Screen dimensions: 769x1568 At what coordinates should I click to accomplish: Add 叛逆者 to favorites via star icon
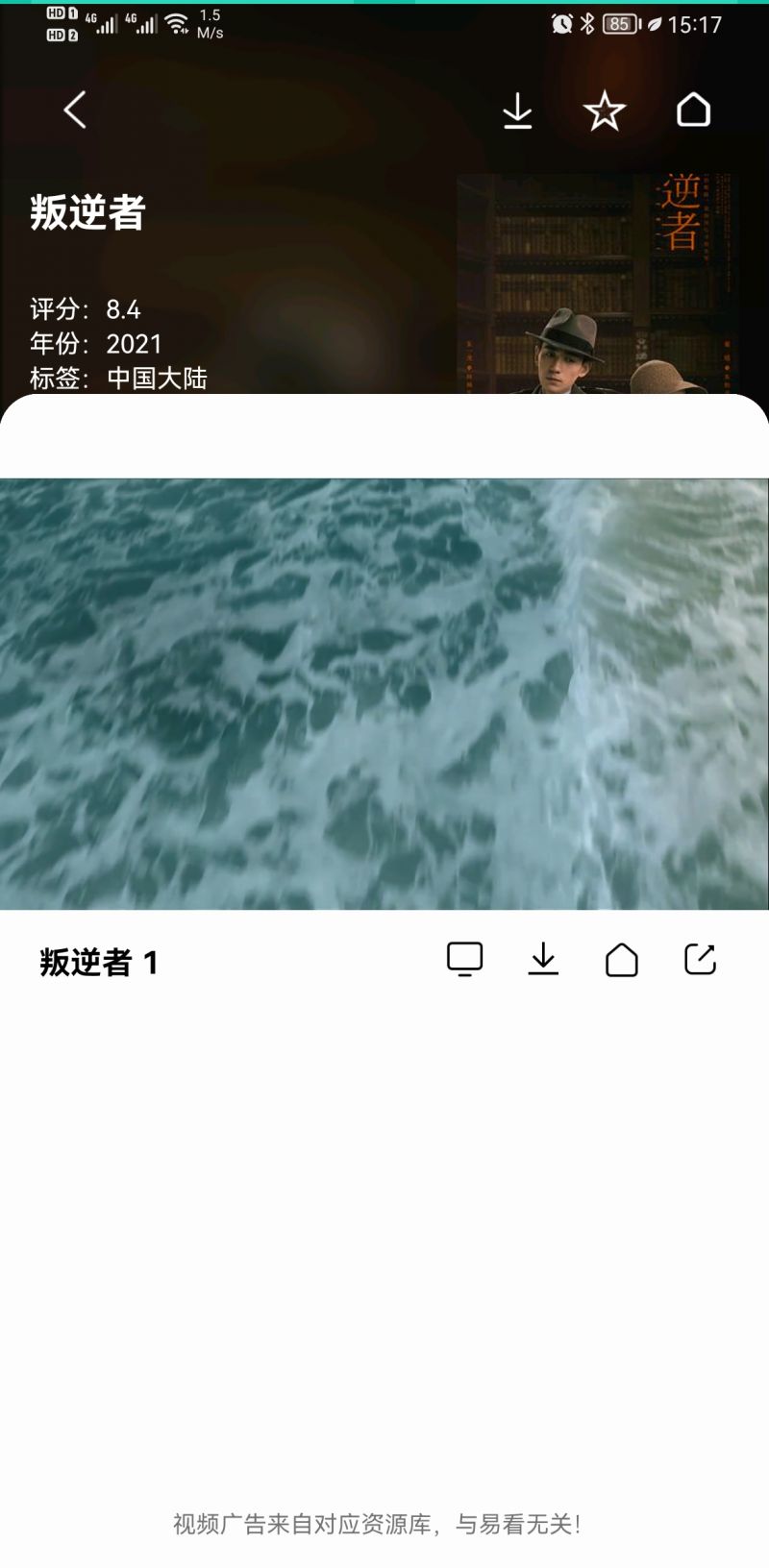tap(605, 110)
